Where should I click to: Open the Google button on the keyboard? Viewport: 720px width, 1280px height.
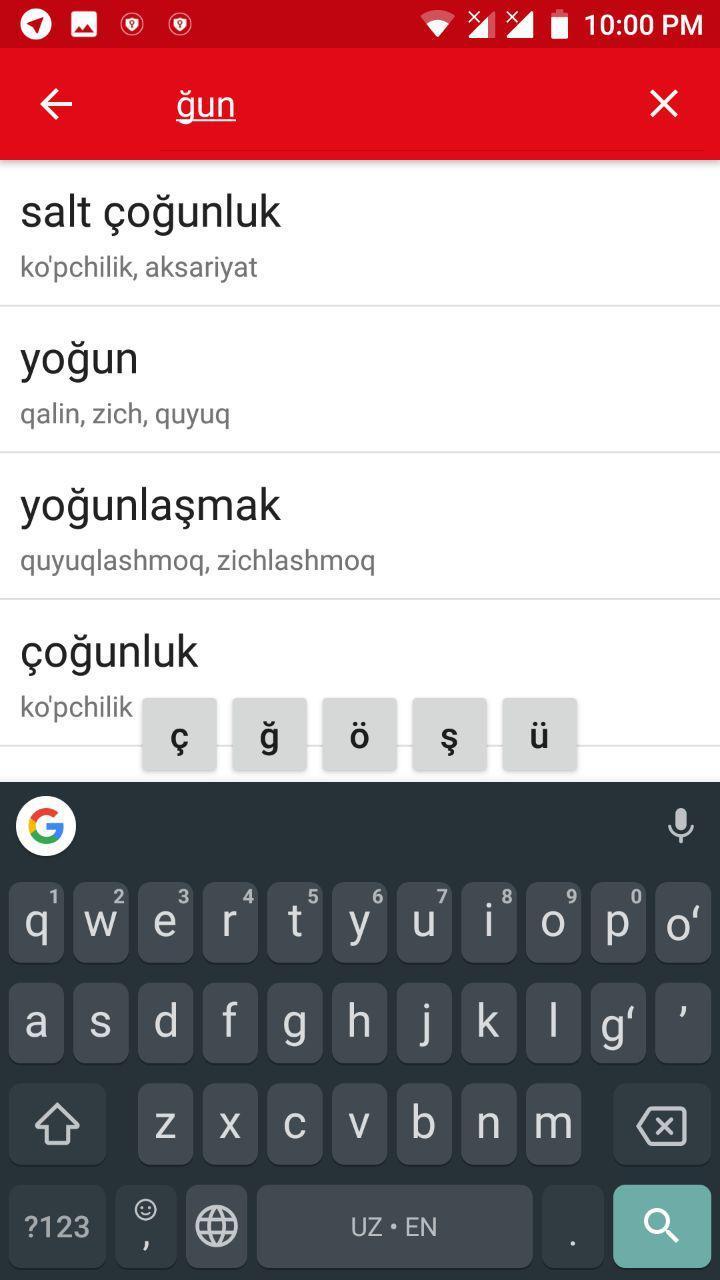coord(46,826)
